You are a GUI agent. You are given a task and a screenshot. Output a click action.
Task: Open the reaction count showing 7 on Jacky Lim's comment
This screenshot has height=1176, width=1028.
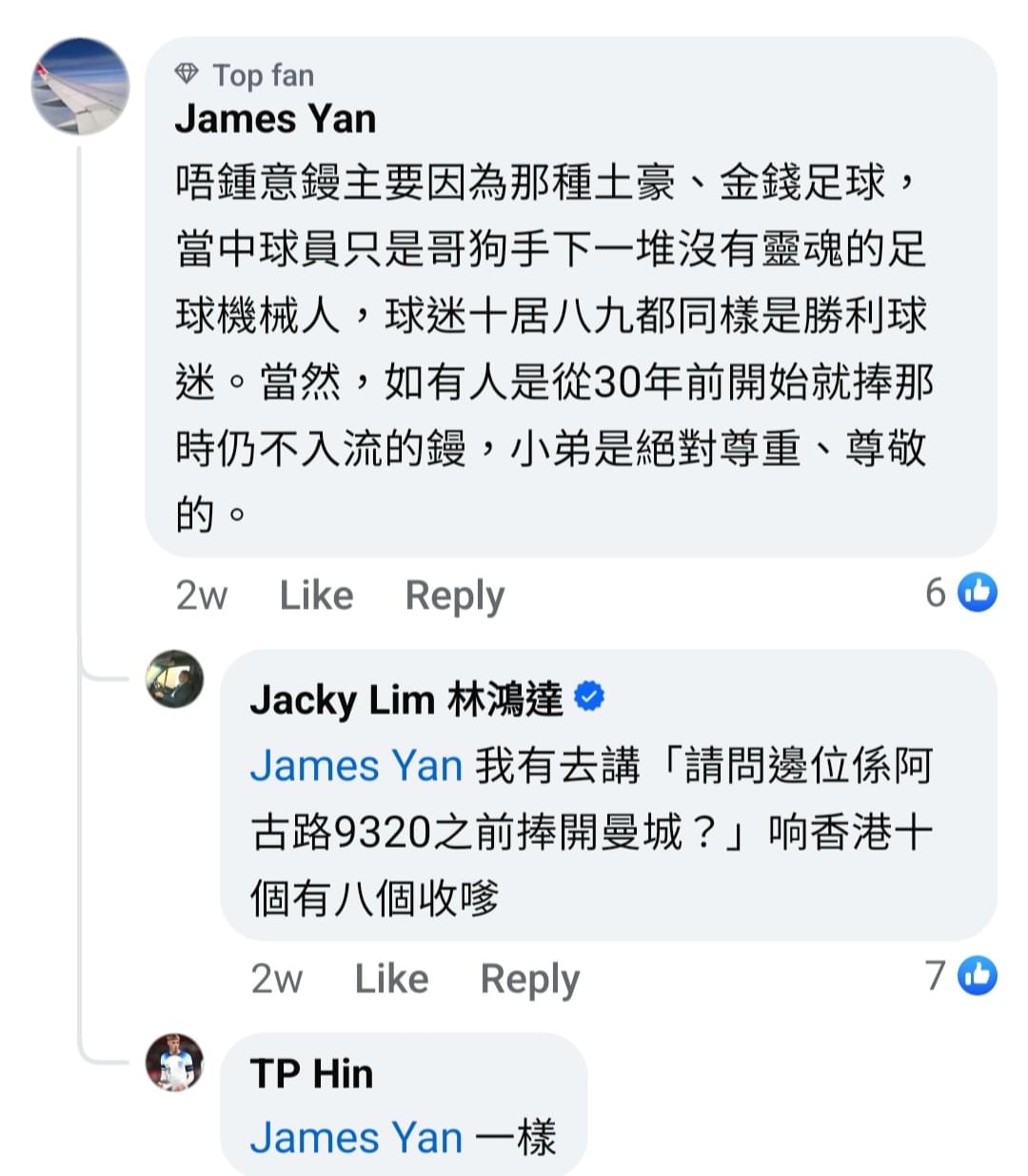939,976
